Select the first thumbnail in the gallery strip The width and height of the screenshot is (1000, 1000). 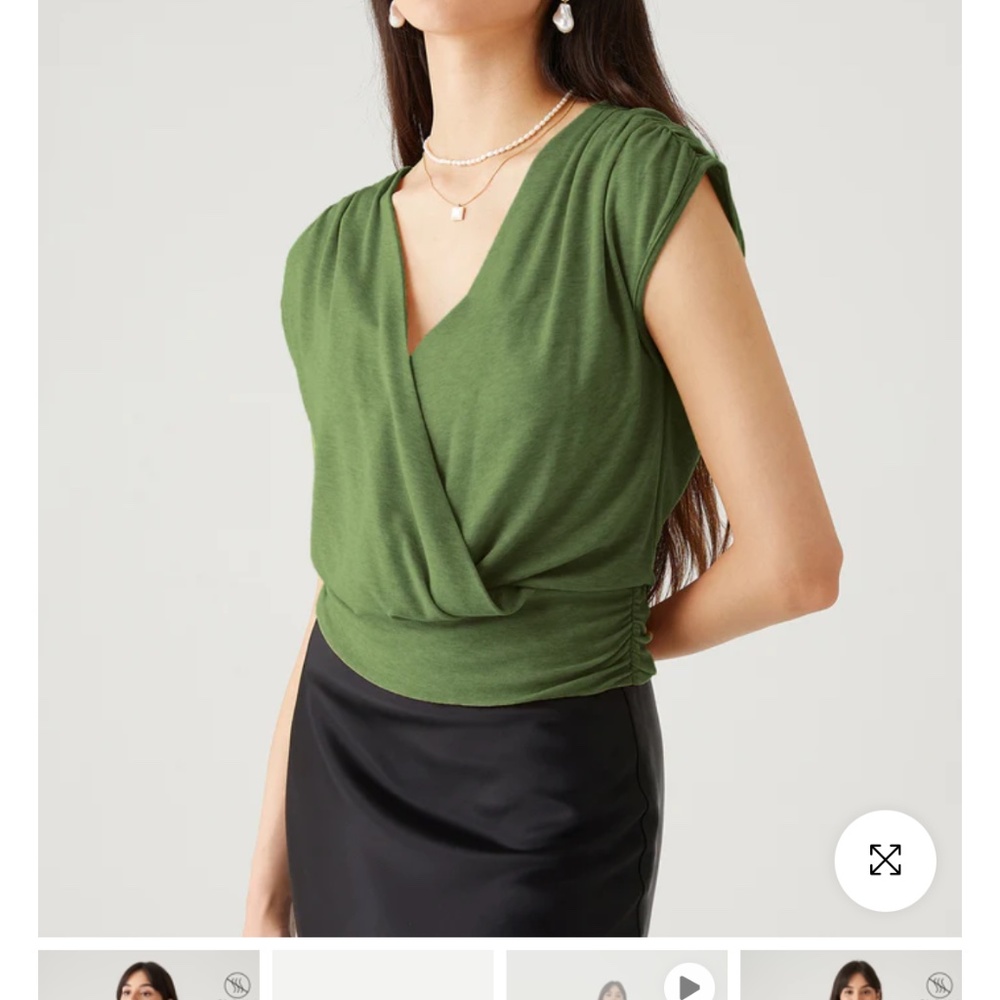pyautogui.click(x=148, y=976)
